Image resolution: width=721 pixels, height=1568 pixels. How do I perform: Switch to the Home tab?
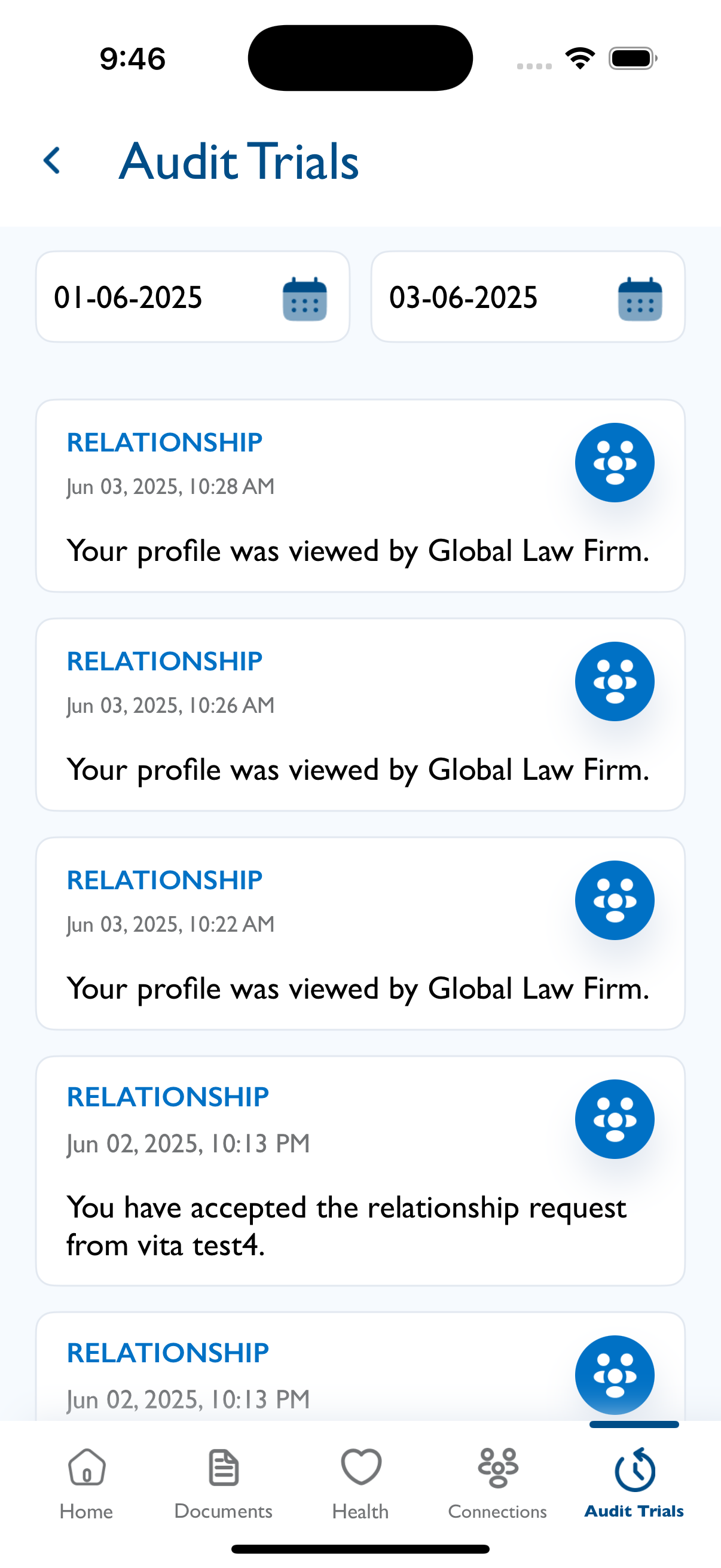(87, 1484)
